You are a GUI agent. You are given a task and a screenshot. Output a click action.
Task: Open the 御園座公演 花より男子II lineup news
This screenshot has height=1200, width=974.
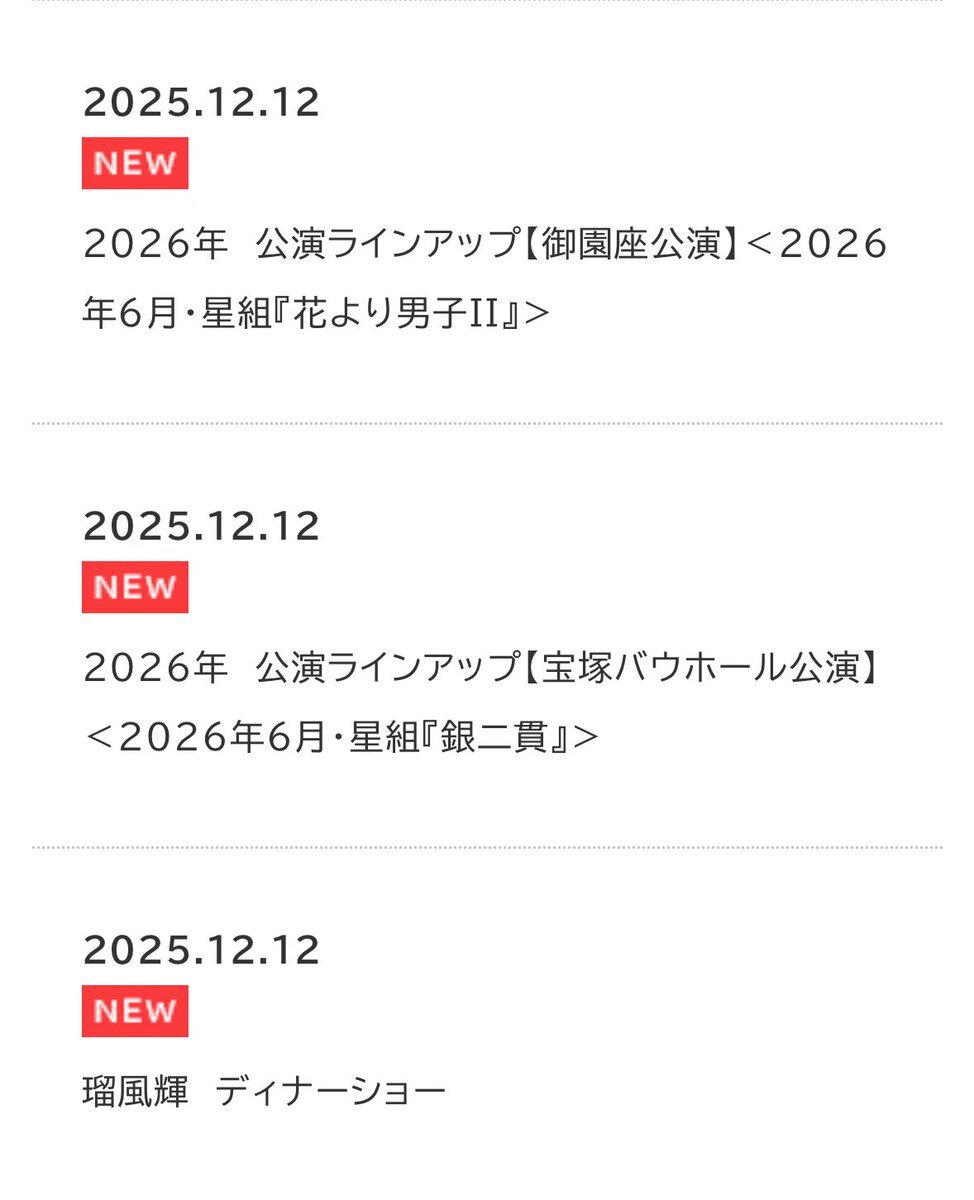click(x=485, y=278)
